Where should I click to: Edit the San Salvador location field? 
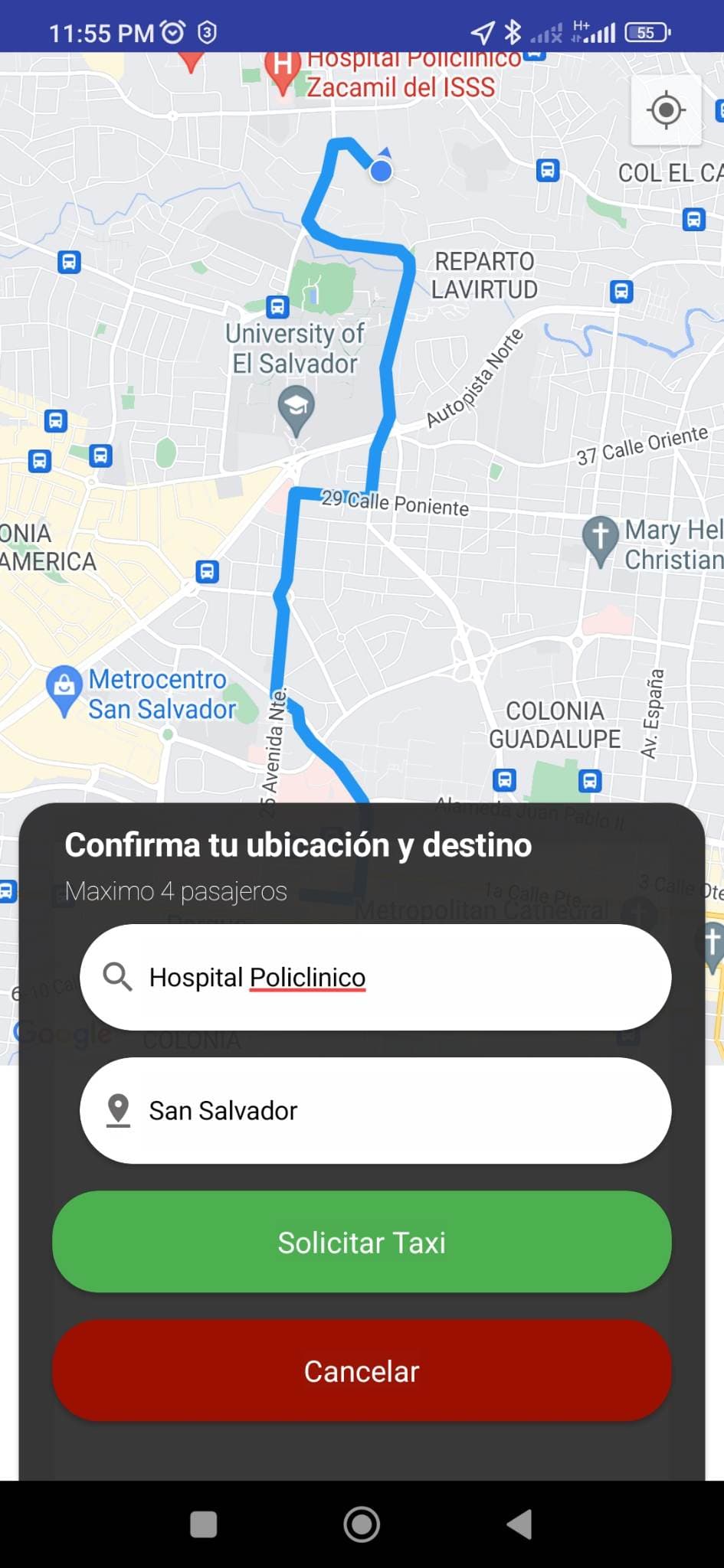point(375,1110)
